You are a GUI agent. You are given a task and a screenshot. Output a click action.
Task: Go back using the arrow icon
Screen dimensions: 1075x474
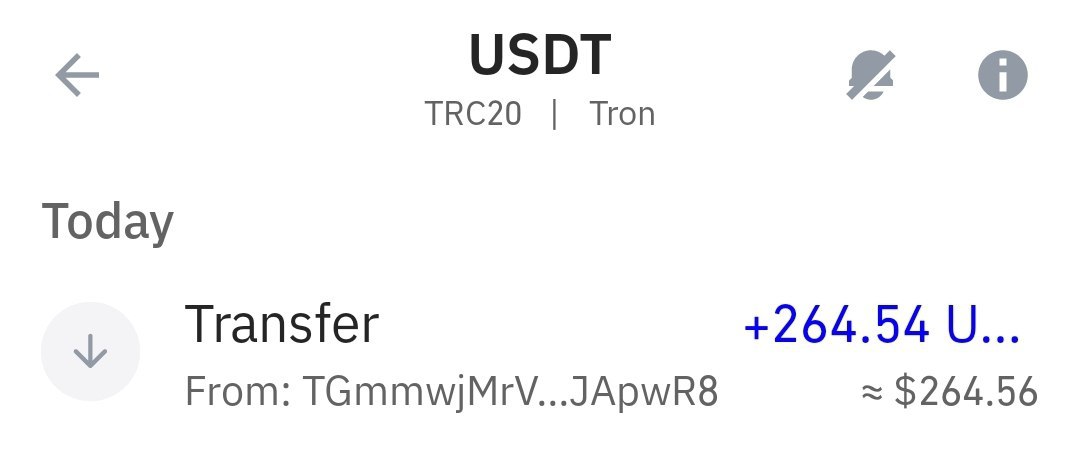tap(77, 76)
